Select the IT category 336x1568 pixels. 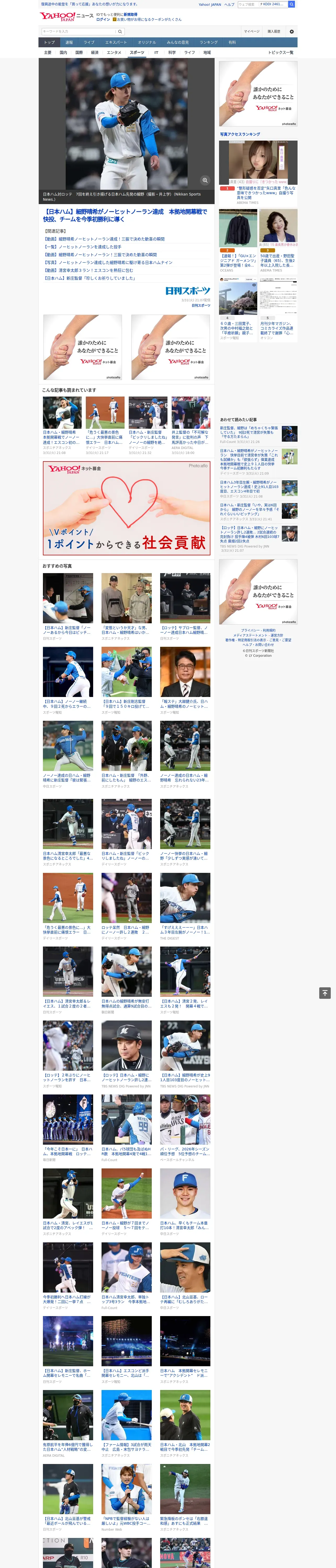click(x=156, y=52)
